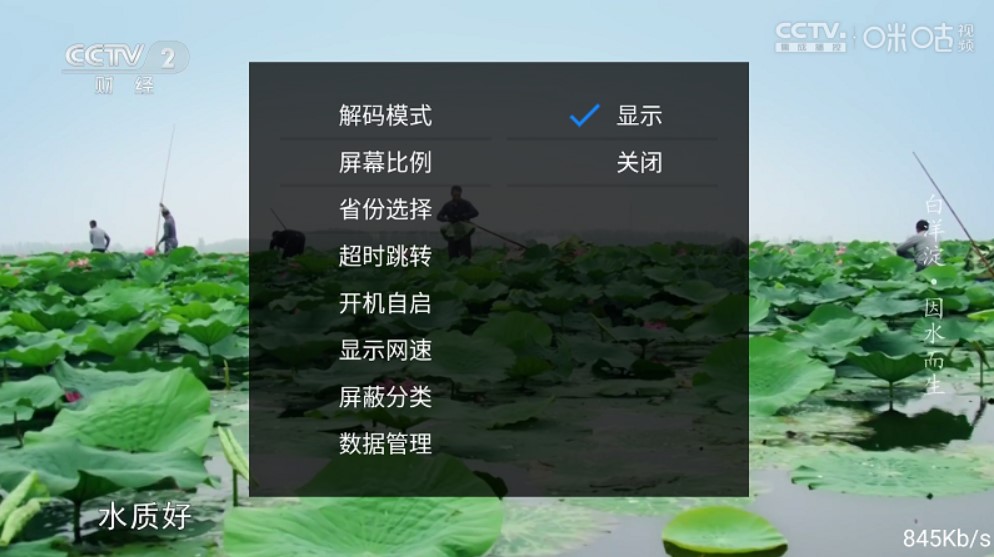Open the 解码模式 setting
This screenshot has width=994, height=557.
(385, 116)
